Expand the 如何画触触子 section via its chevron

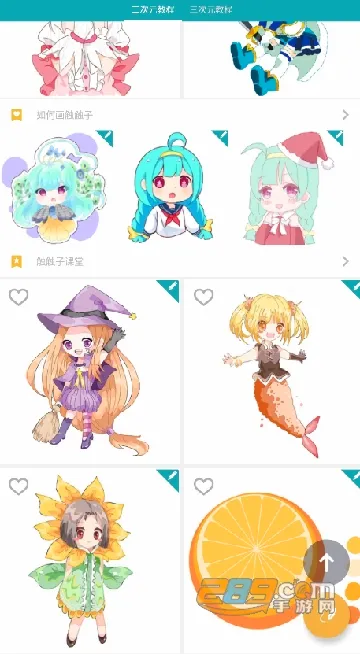[x=345, y=115]
